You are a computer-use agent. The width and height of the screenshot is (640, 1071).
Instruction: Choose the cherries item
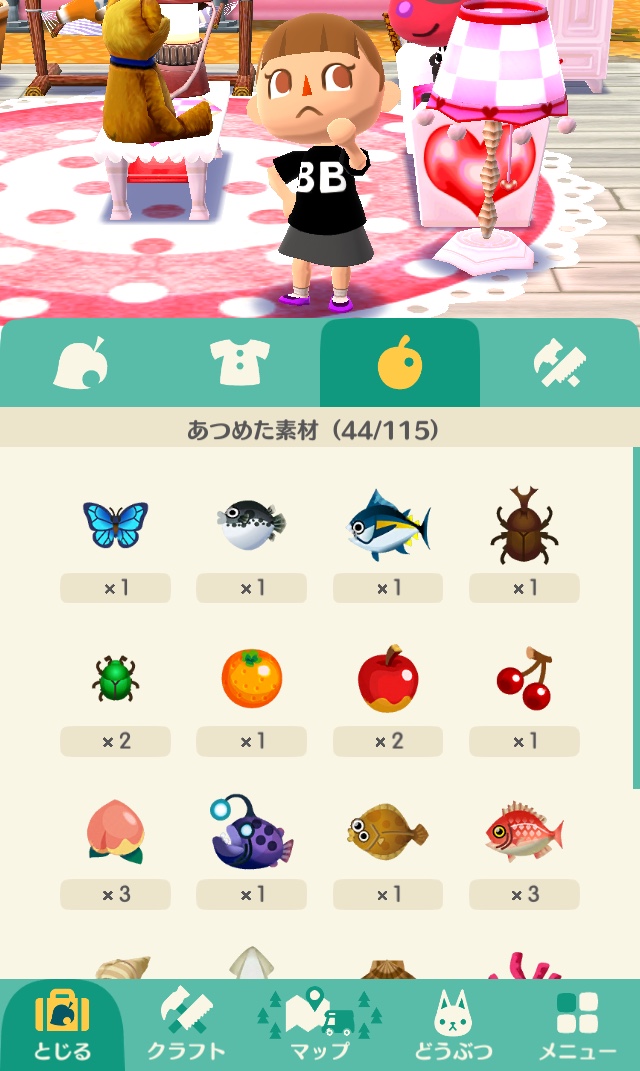(524, 678)
